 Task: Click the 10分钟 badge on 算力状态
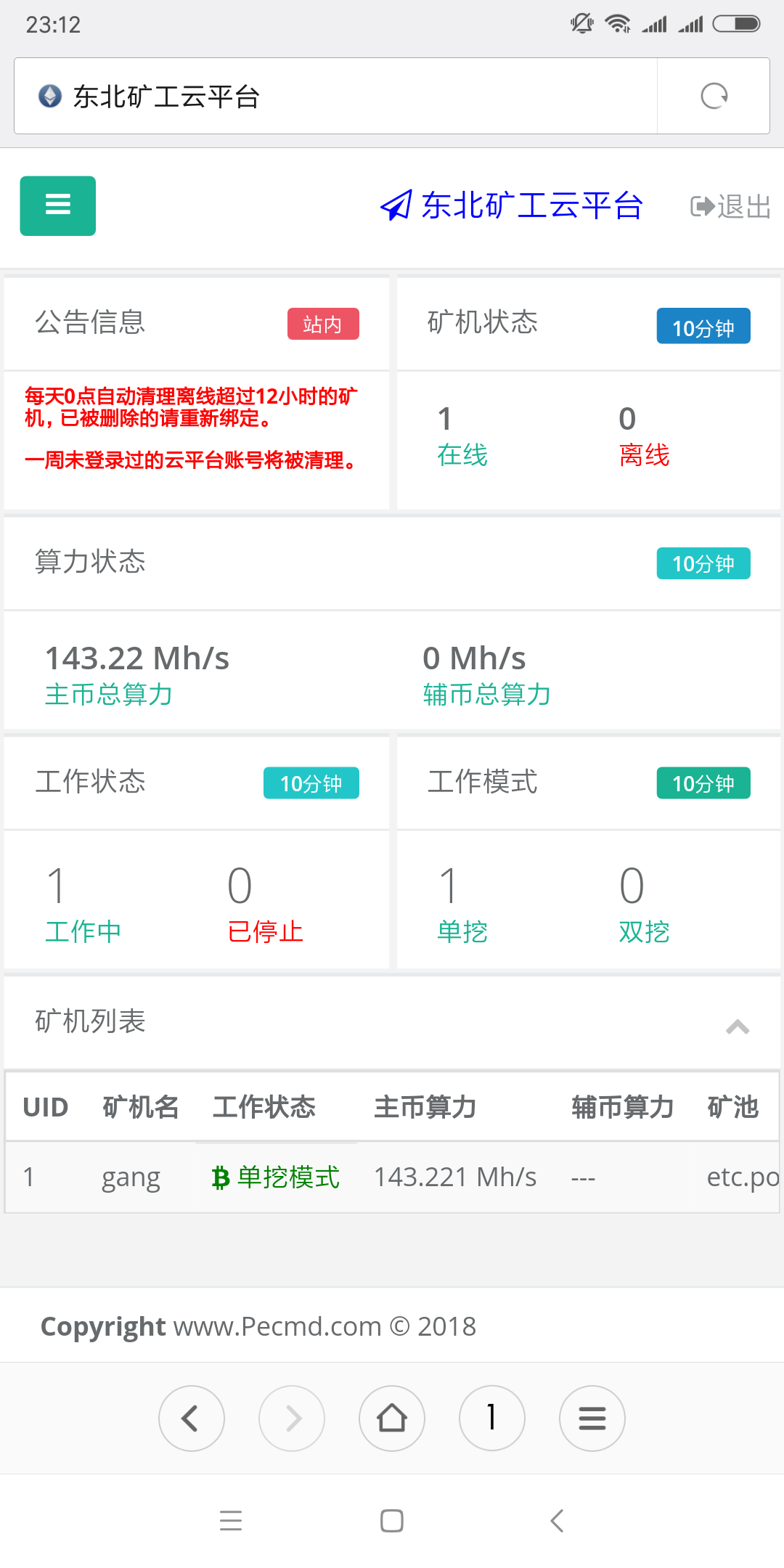pyautogui.click(x=703, y=563)
